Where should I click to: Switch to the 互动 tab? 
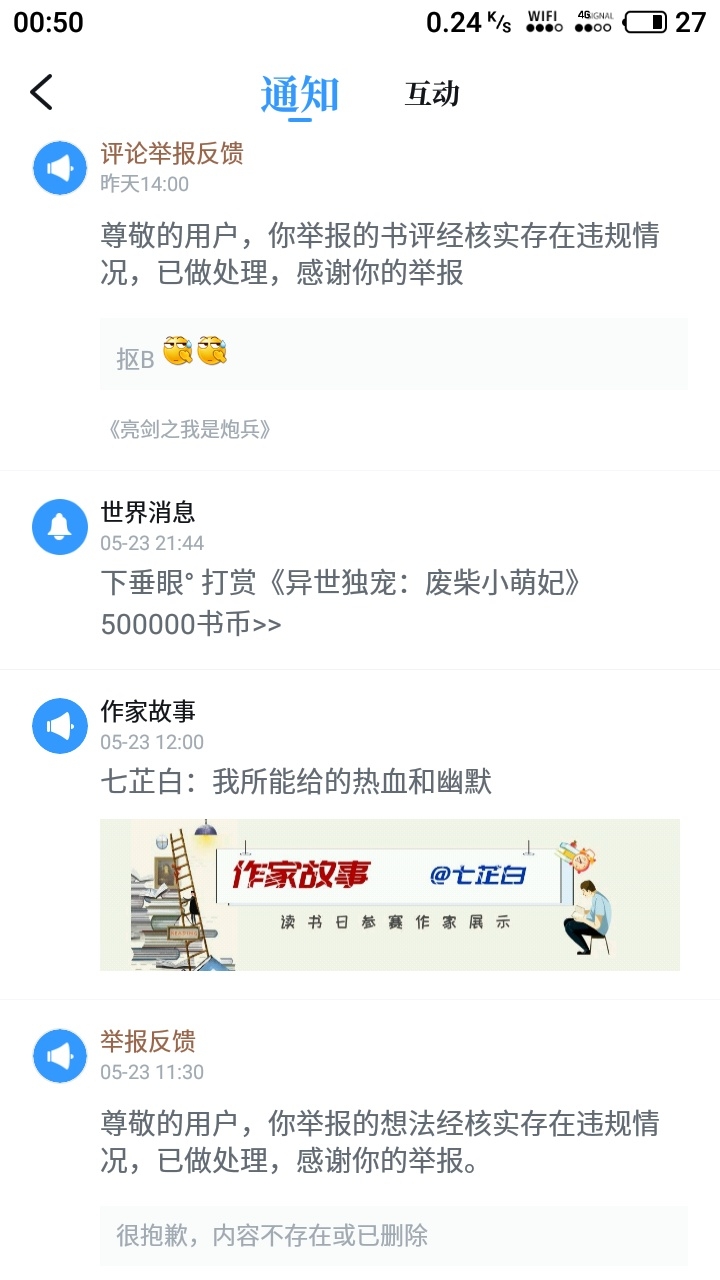tap(432, 94)
